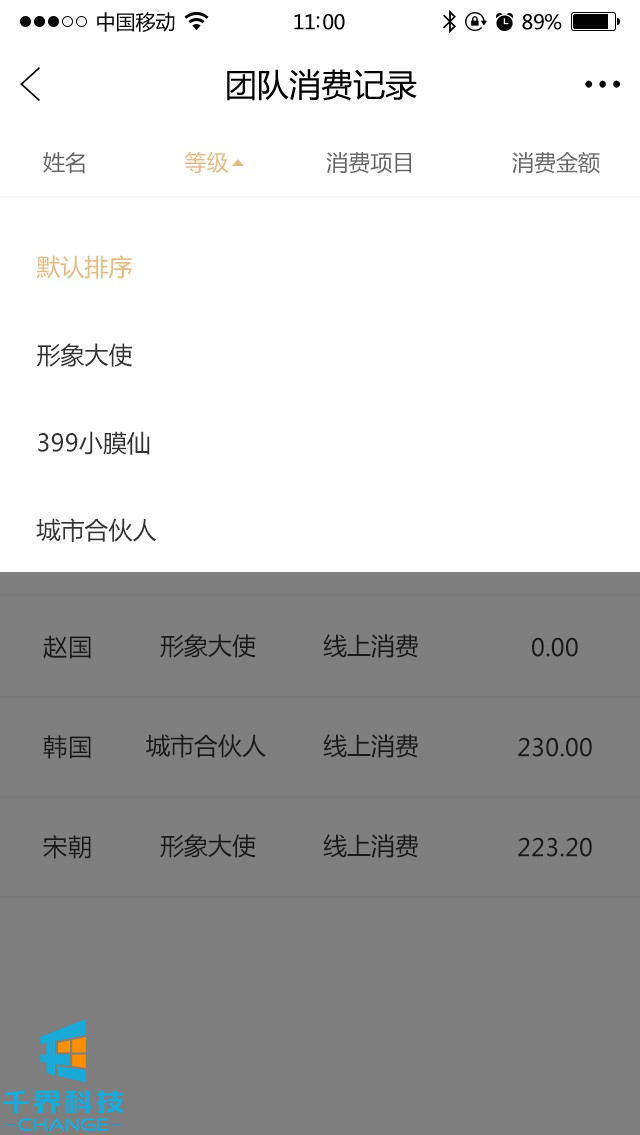Go back using the arrow icon

tap(31, 85)
